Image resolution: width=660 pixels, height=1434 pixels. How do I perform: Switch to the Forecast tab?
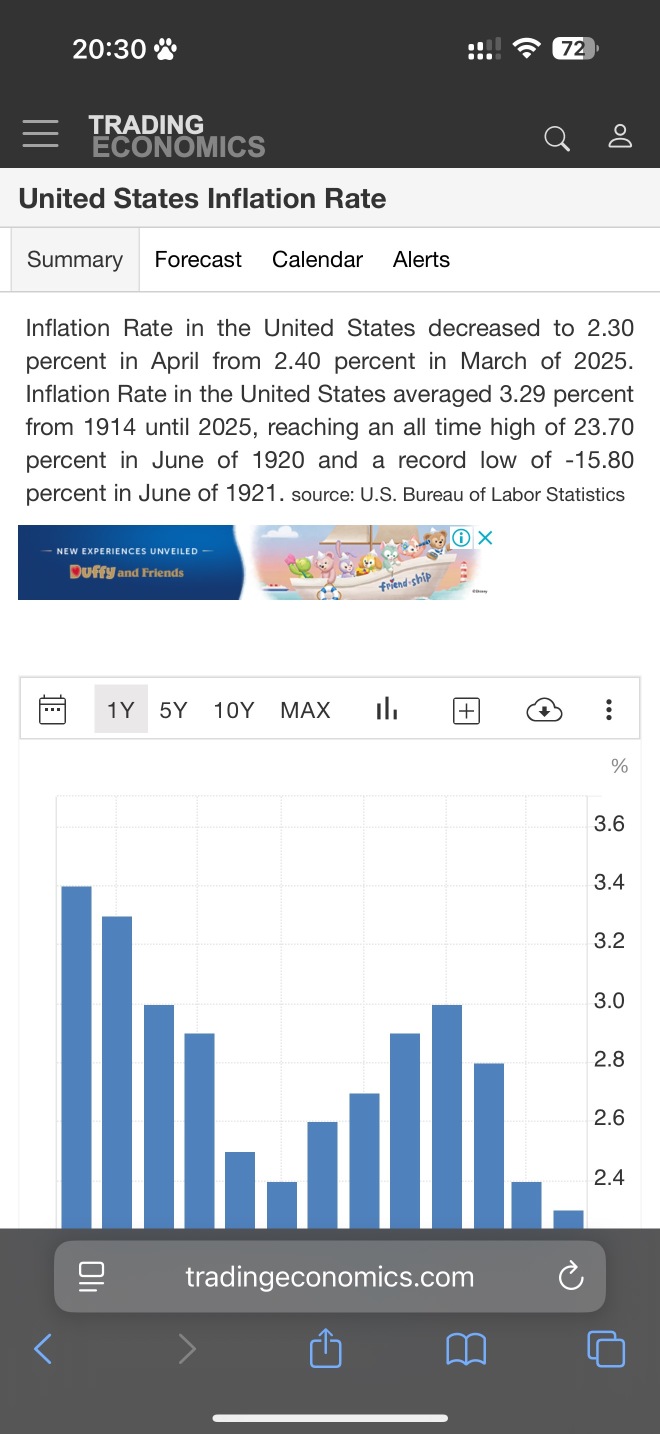tap(198, 260)
